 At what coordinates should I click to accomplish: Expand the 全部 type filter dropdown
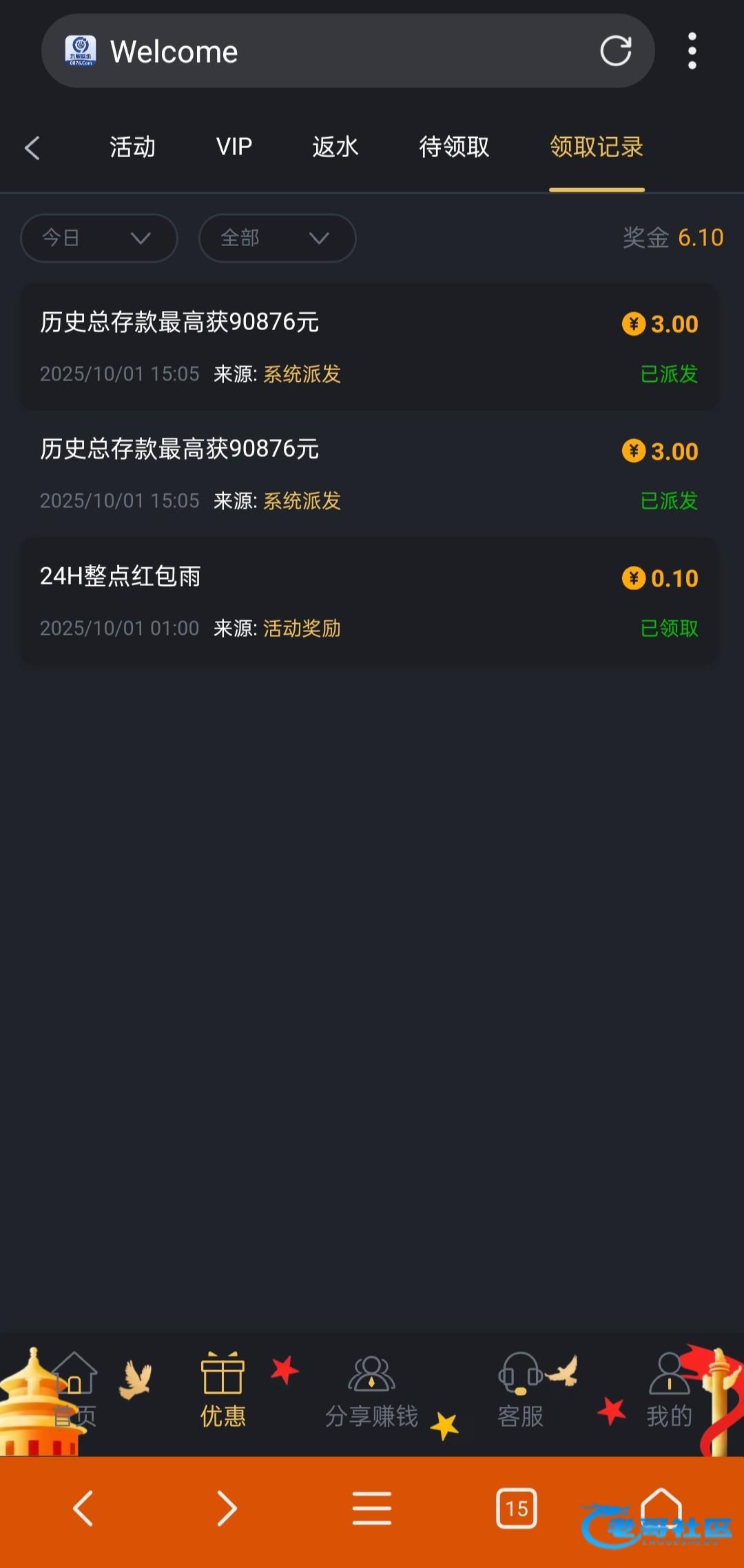click(x=277, y=238)
